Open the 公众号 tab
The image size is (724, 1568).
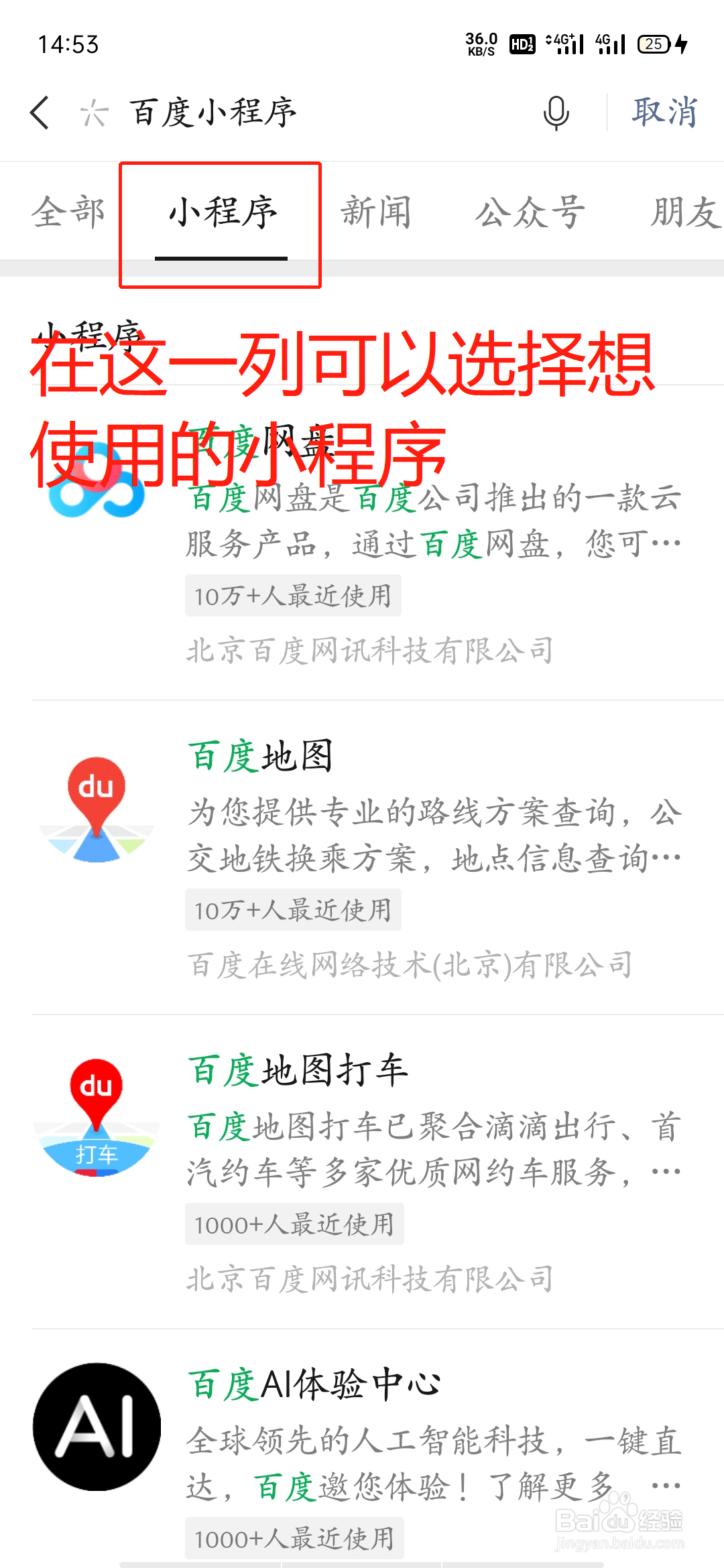pyautogui.click(x=530, y=212)
